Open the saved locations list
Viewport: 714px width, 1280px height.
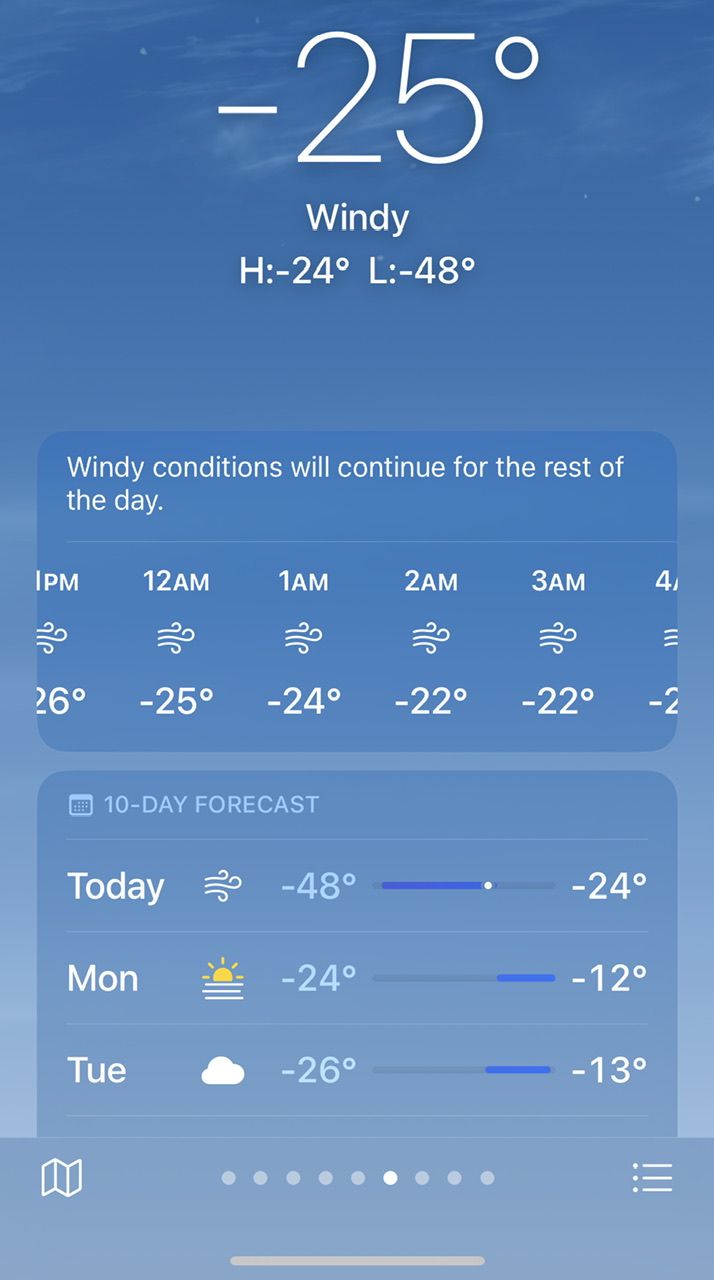click(652, 1178)
